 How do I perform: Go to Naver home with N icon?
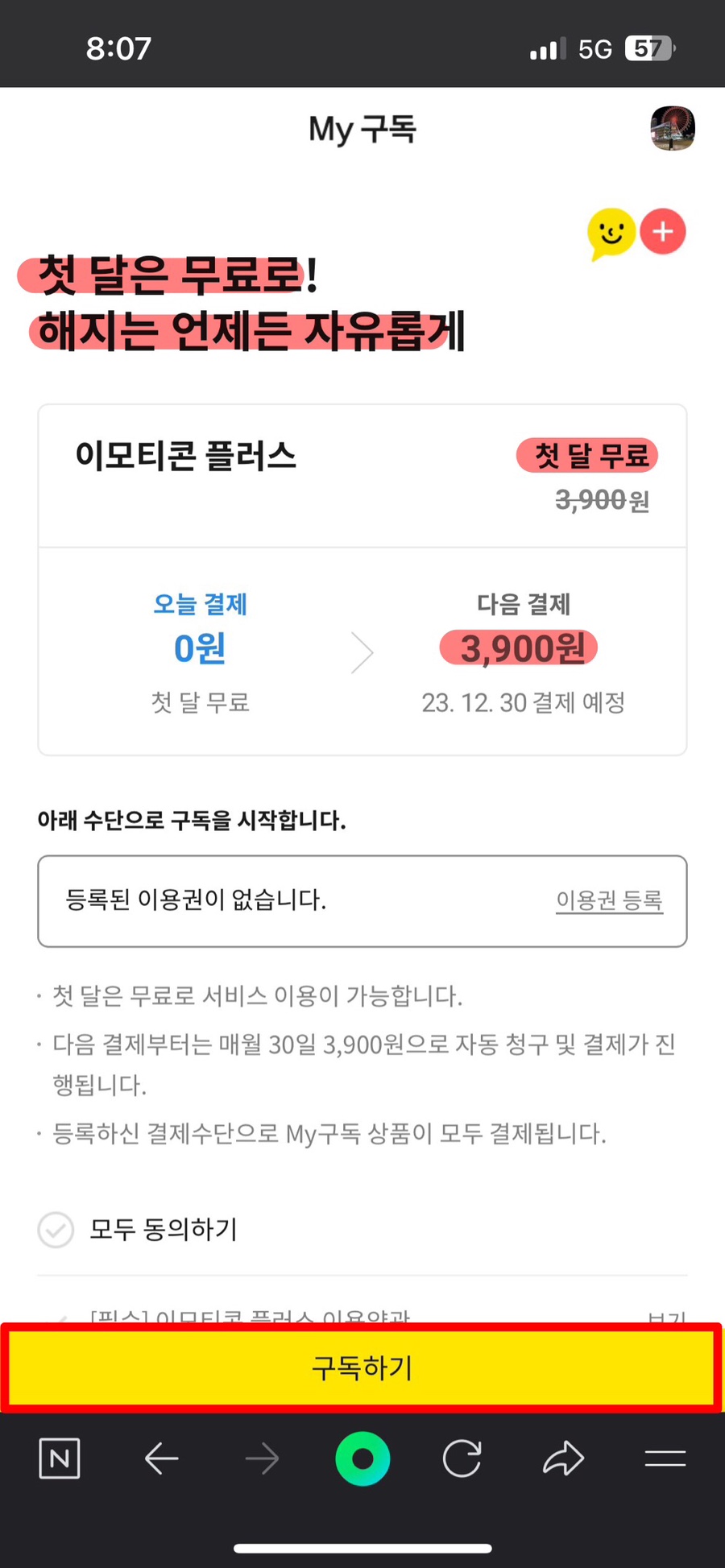click(x=60, y=1458)
